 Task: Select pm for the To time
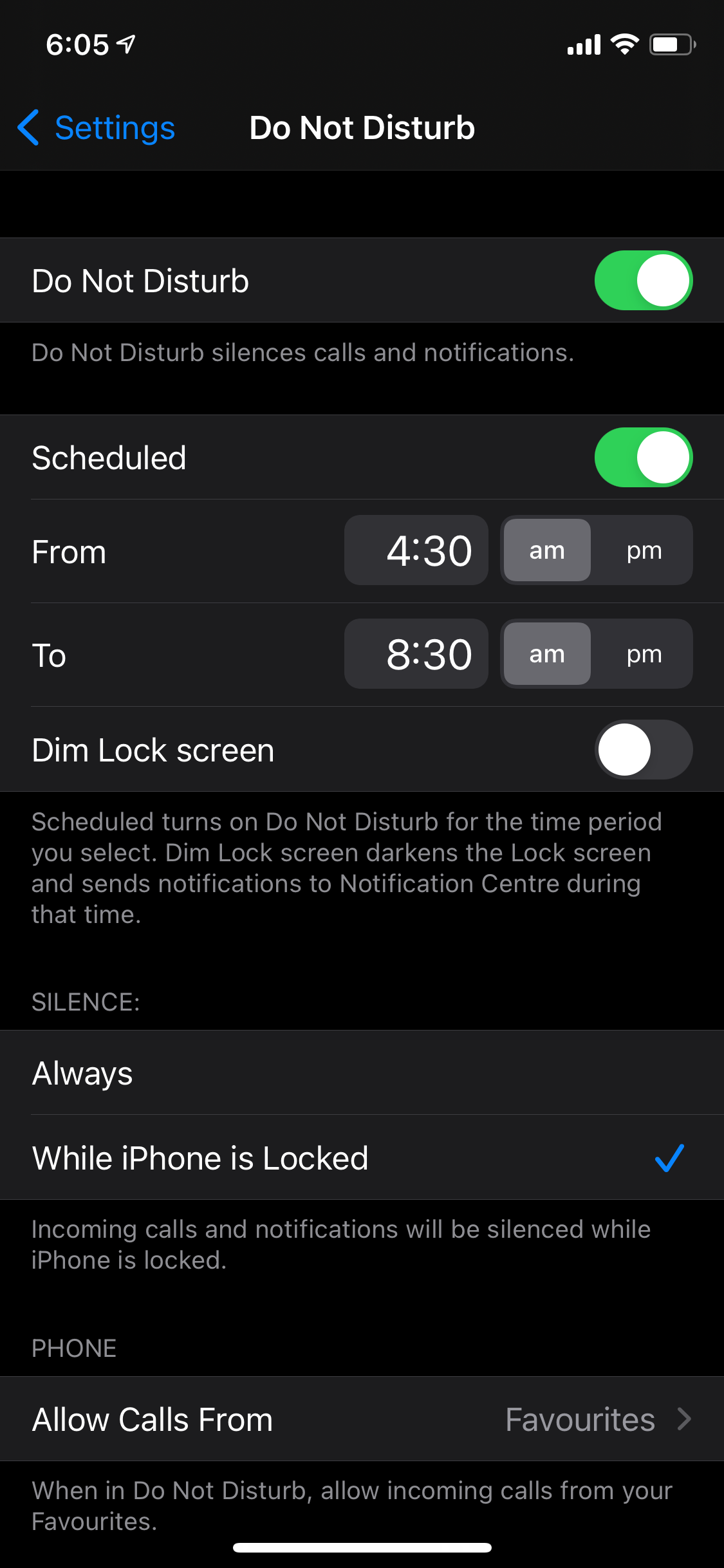[x=644, y=654]
